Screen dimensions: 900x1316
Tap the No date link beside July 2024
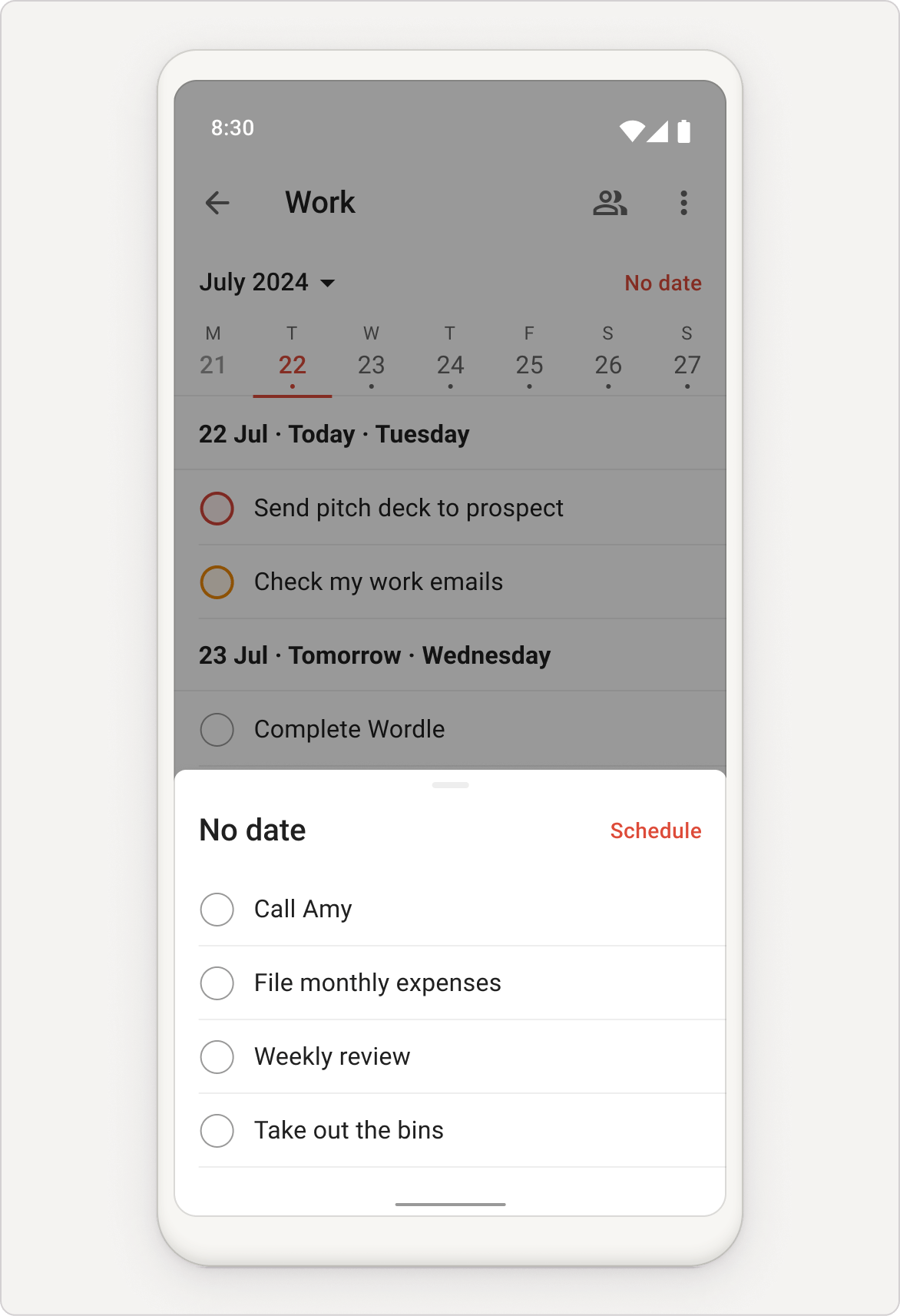coord(663,283)
